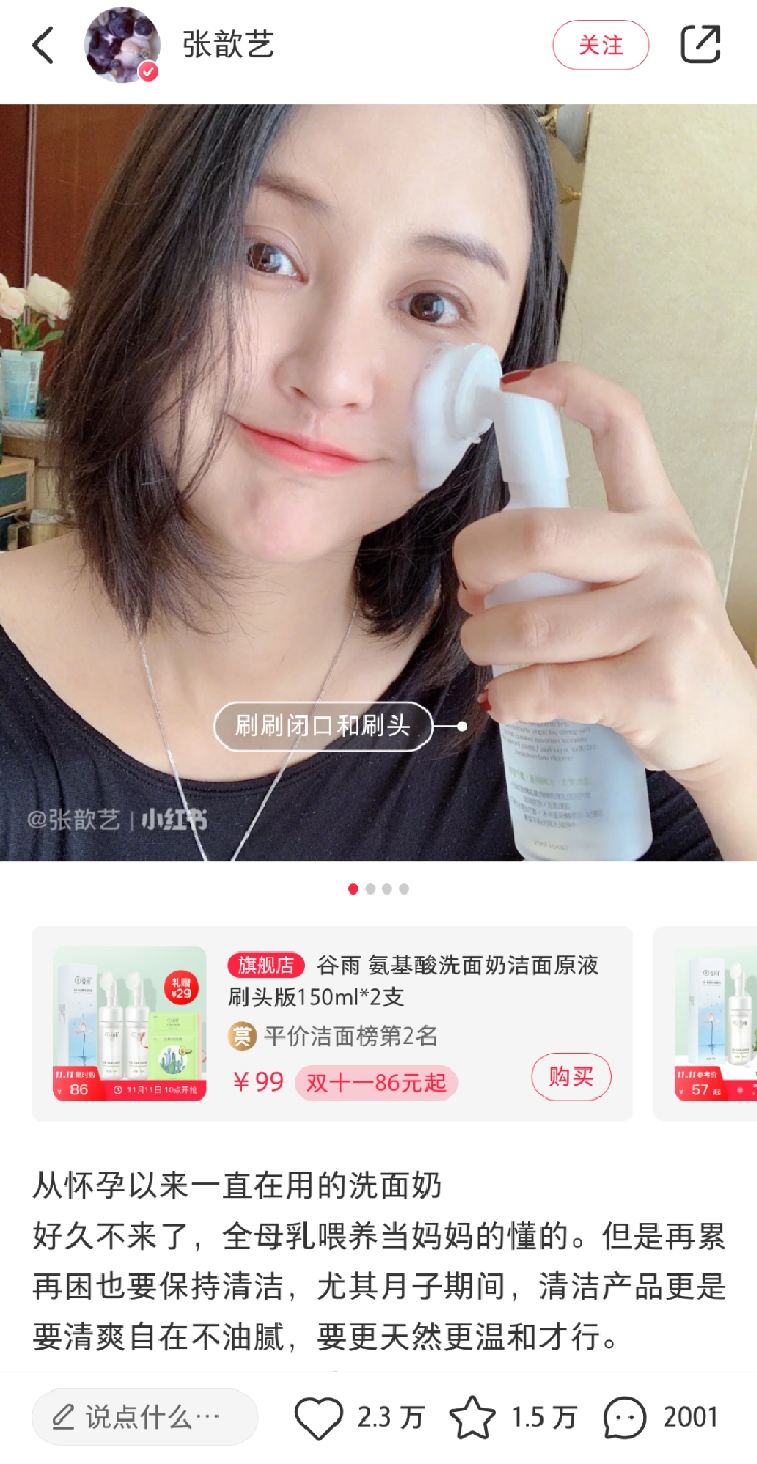
Task: Follow 张歆艺 with the 关注 button
Action: 600,46
